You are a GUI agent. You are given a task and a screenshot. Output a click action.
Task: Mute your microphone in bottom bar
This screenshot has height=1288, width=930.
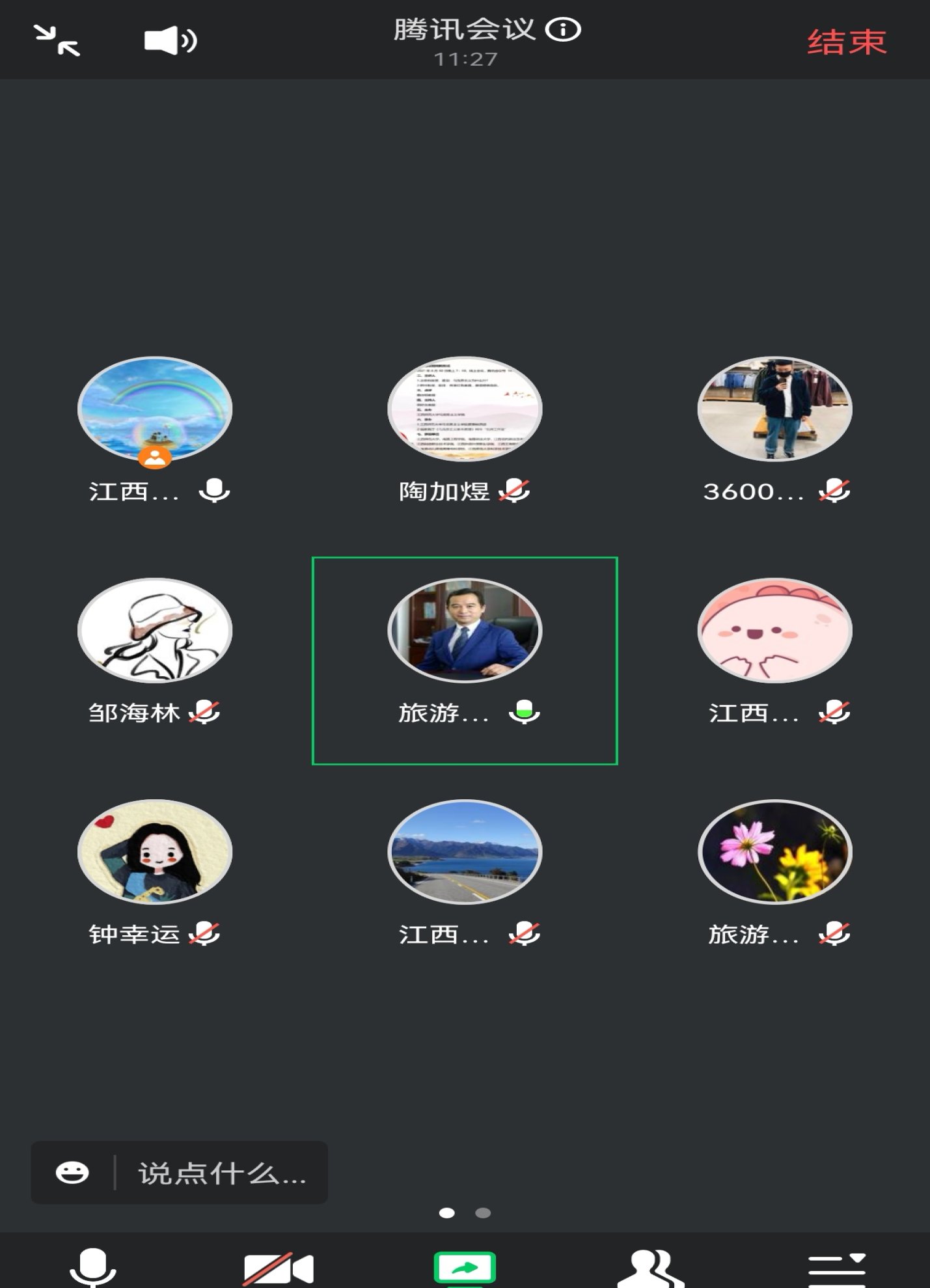(x=93, y=1267)
